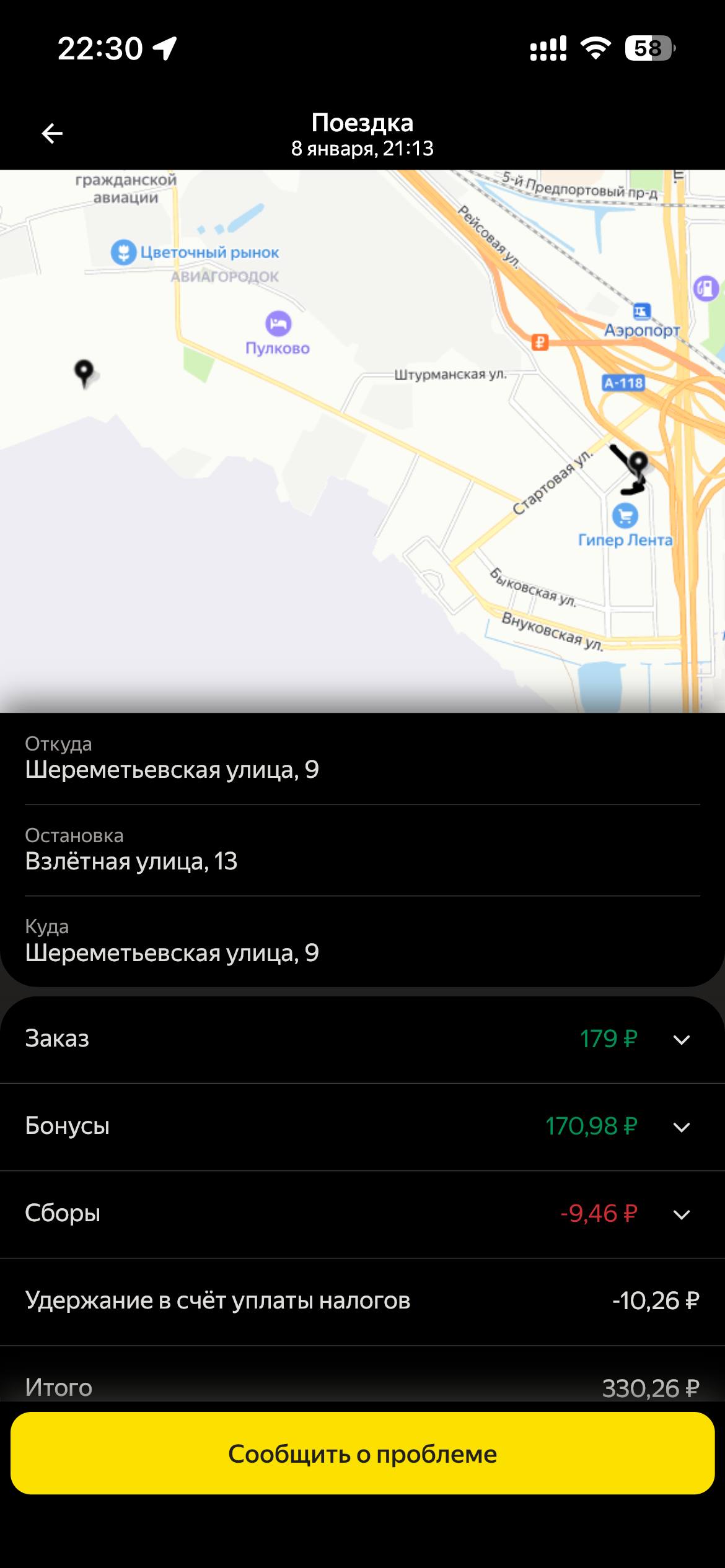Expand the Заказ row showing 179 ₽

tap(681, 1040)
